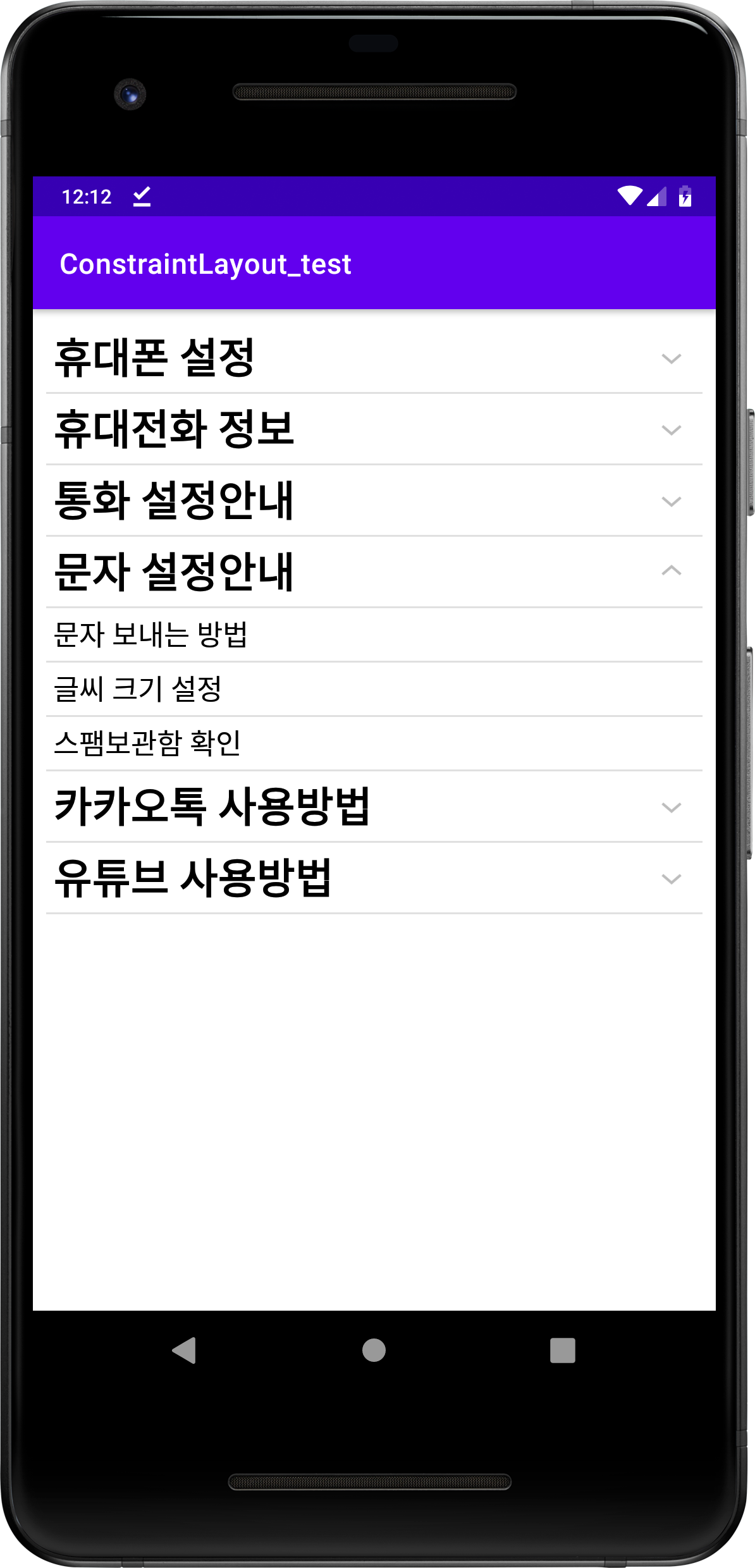The height and width of the screenshot is (1568, 755).
Task: Expand the 카카오톡 사용방법 group
Action: 373,807
